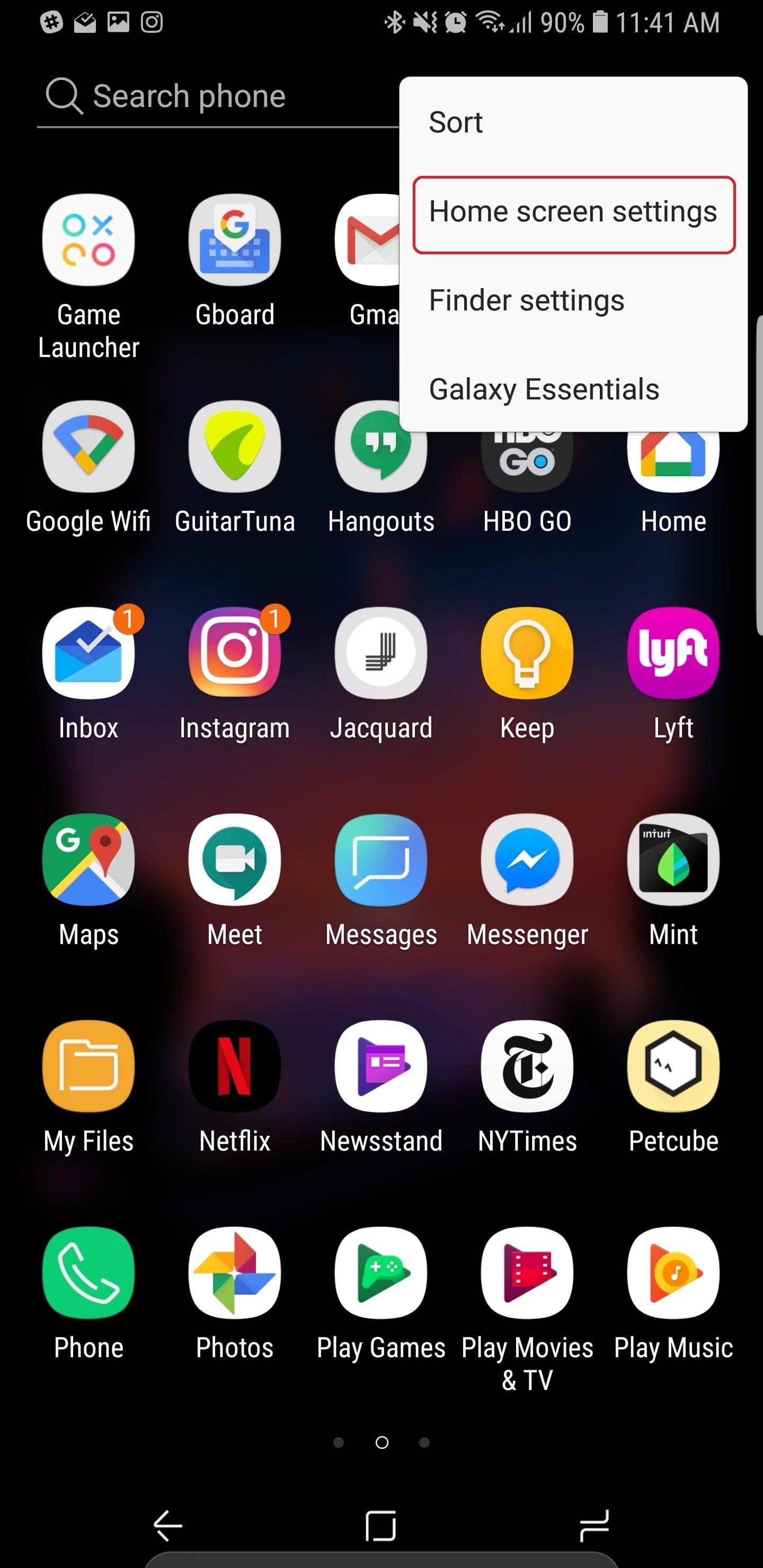Launch Google Photos
The width and height of the screenshot is (763, 1568).
[234, 1273]
